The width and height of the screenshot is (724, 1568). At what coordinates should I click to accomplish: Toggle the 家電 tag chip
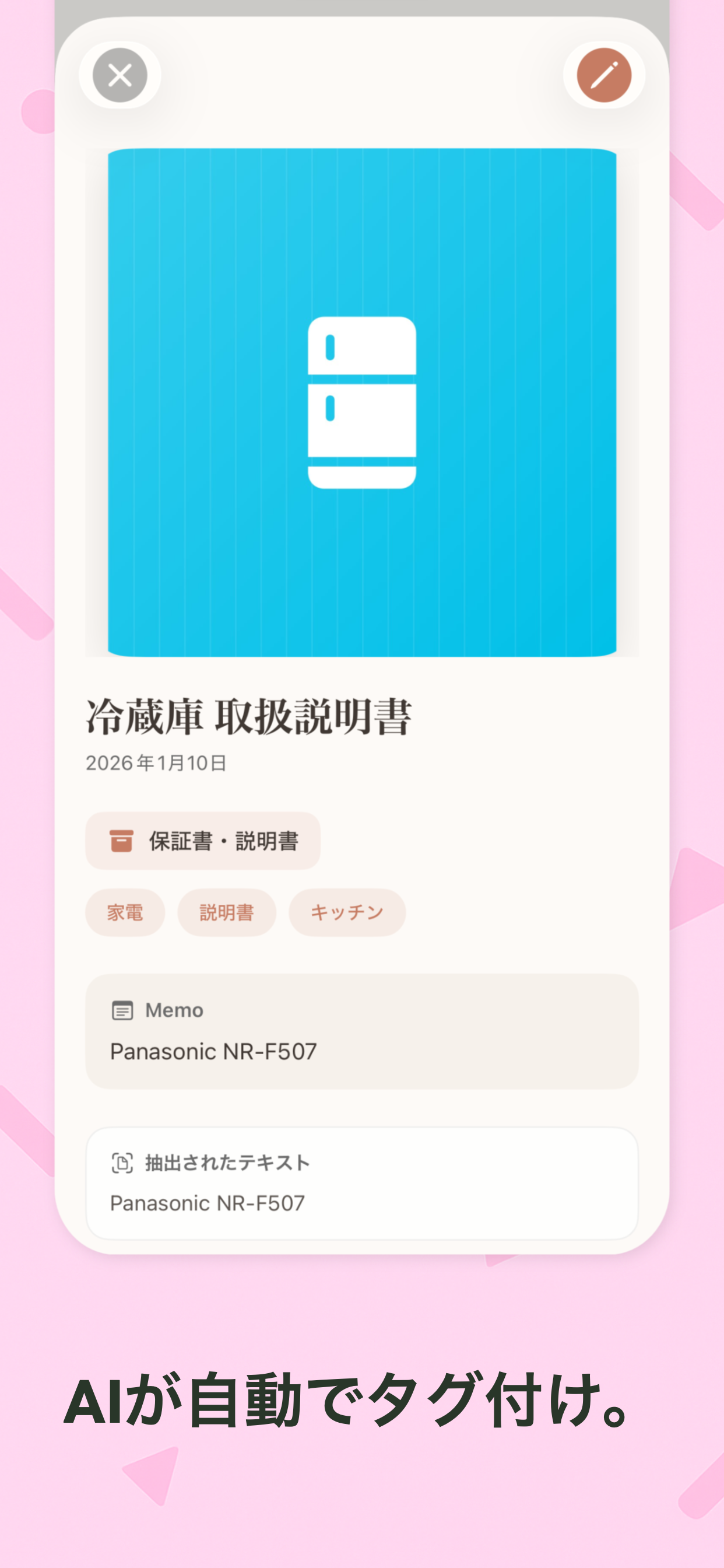click(x=125, y=912)
